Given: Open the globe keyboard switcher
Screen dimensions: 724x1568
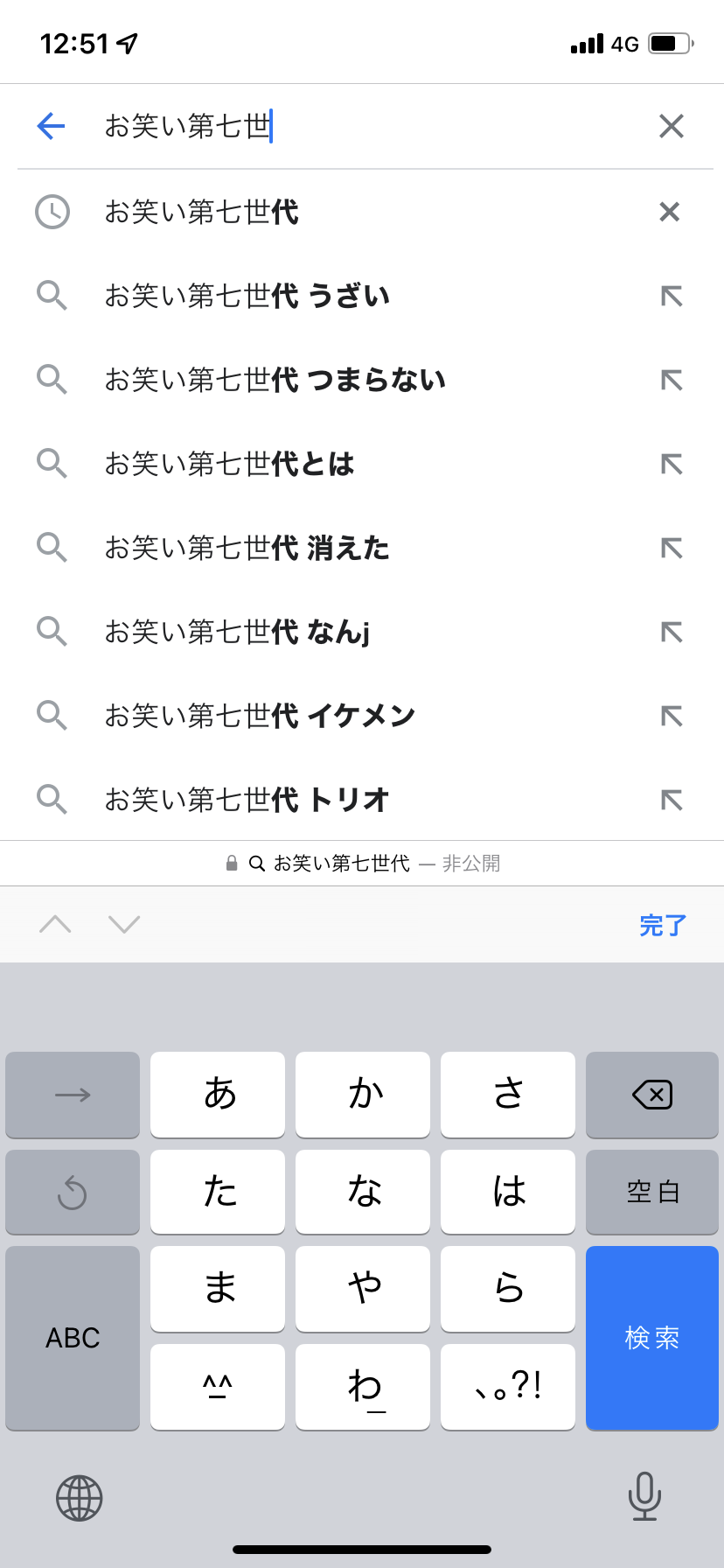Looking at the screenshot, I should pos(80,1498).
